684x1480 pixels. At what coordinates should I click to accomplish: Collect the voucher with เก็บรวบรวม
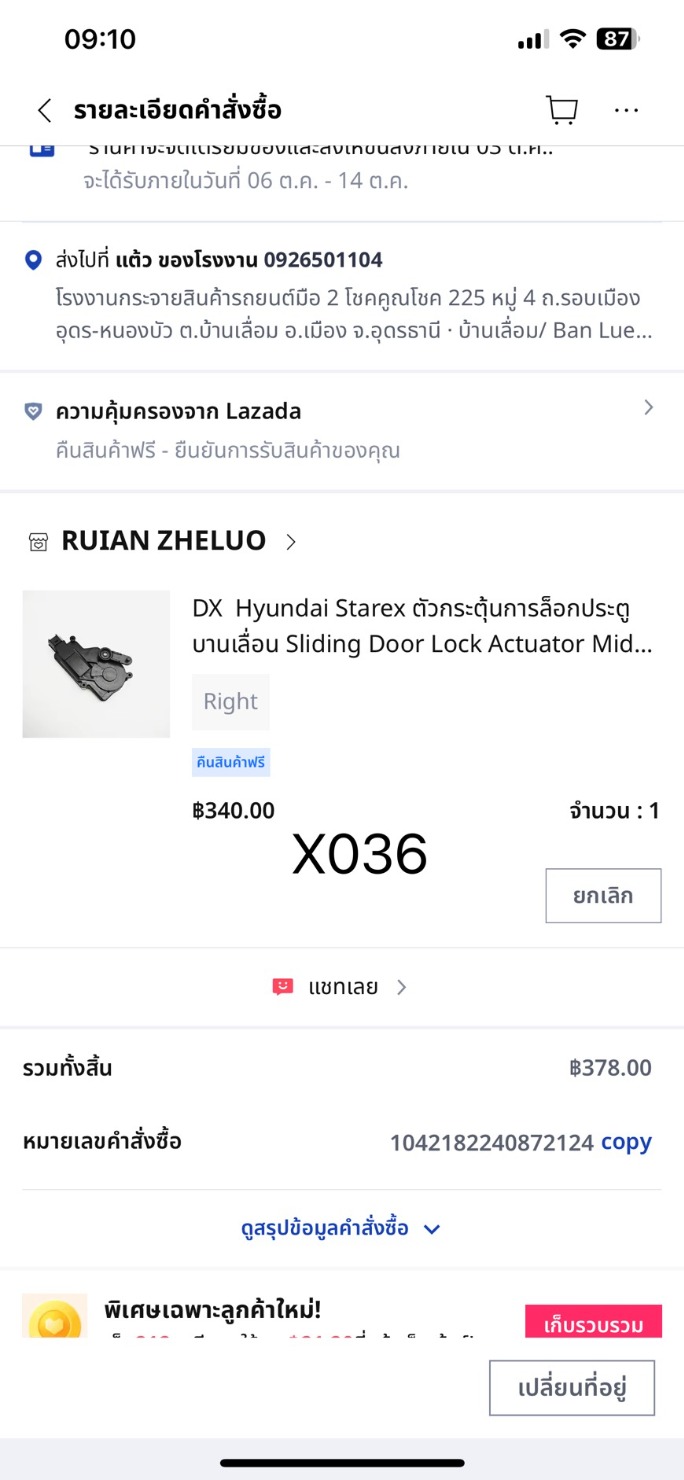click(594, 1325)
